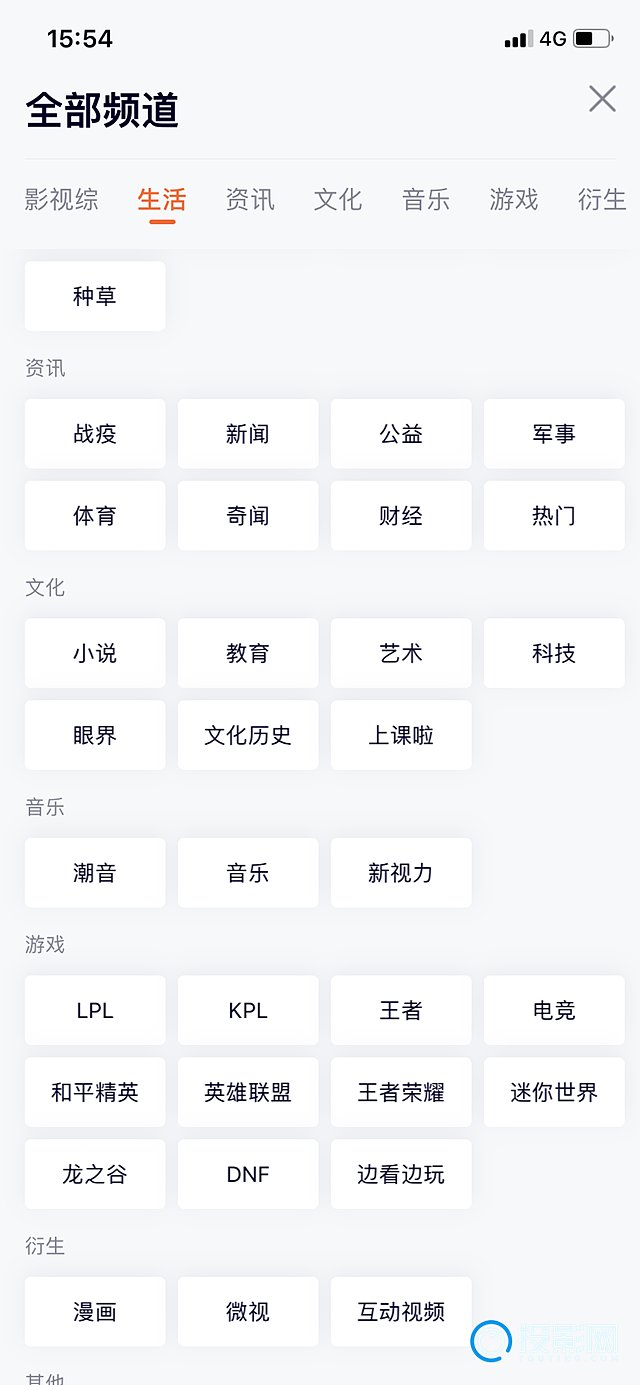This screenshot has width=640, height=1385.
Task: Switch to the 资讯 tab
Action: coord(250,199)
